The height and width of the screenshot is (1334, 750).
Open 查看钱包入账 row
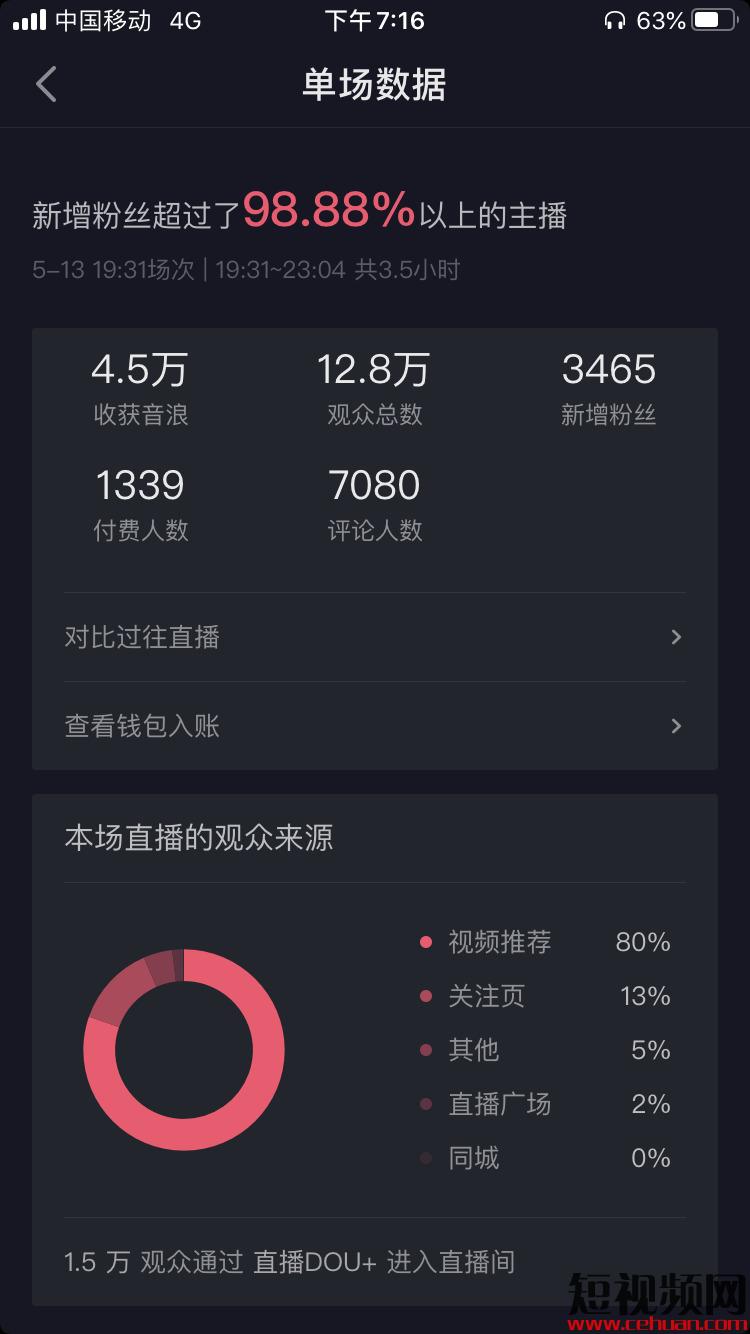(374, 726)
